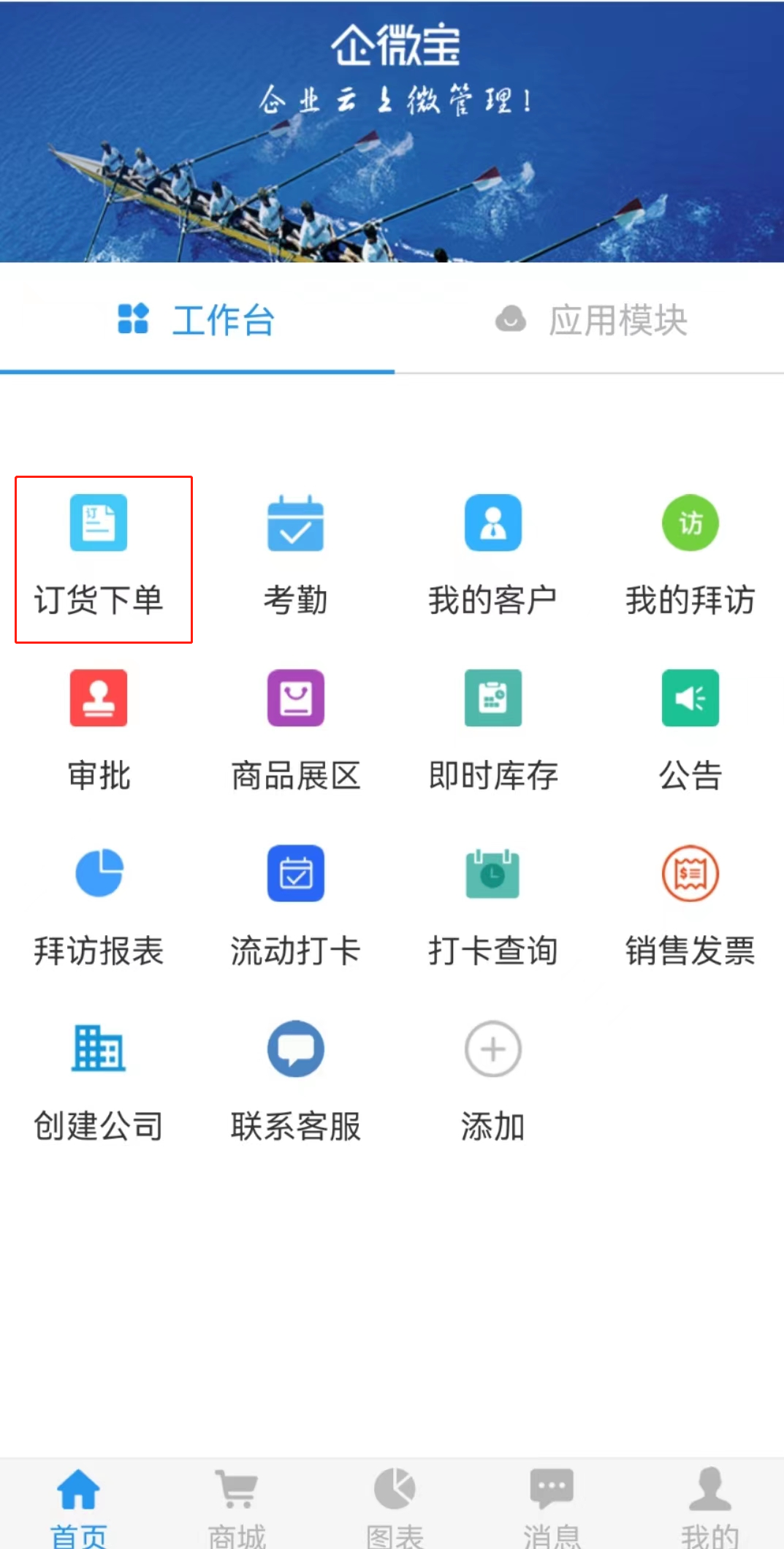Select the 工作台 tab

(197, 320)
